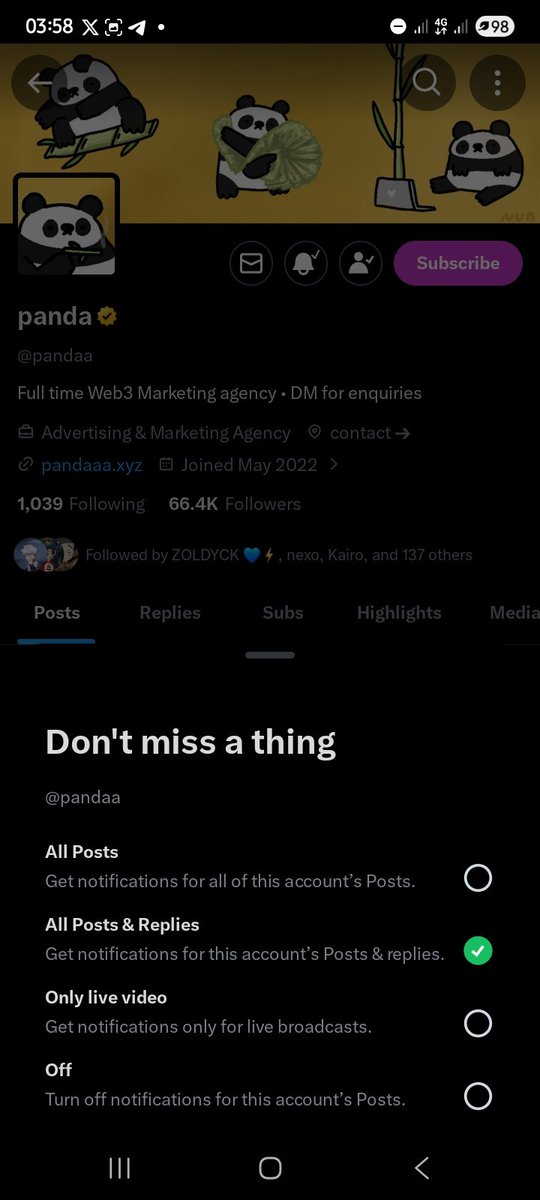Go back with the profile back arrow
540x1200 pixels.
[x=39, y=82]
